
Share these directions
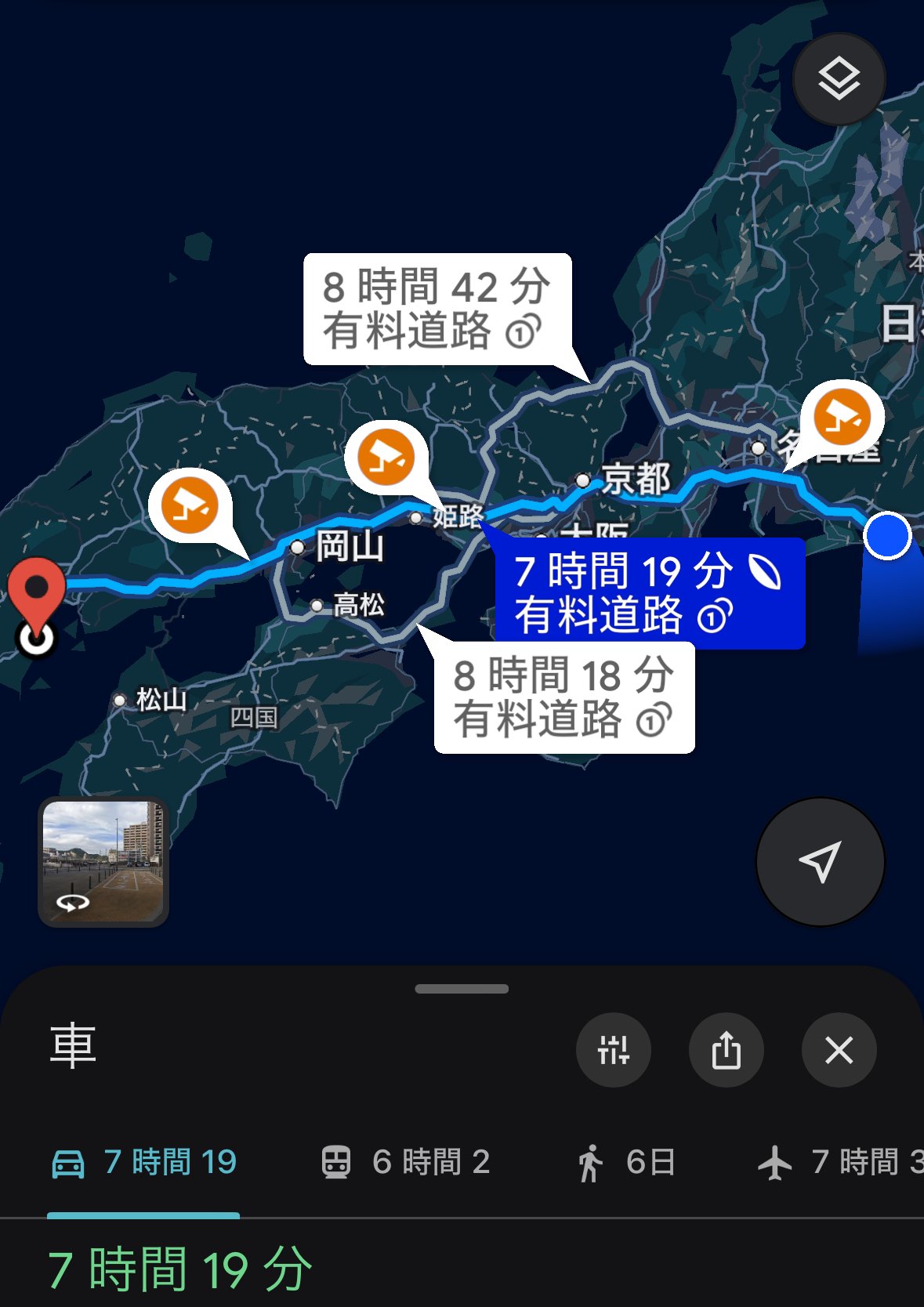[x=726, y=1050]
